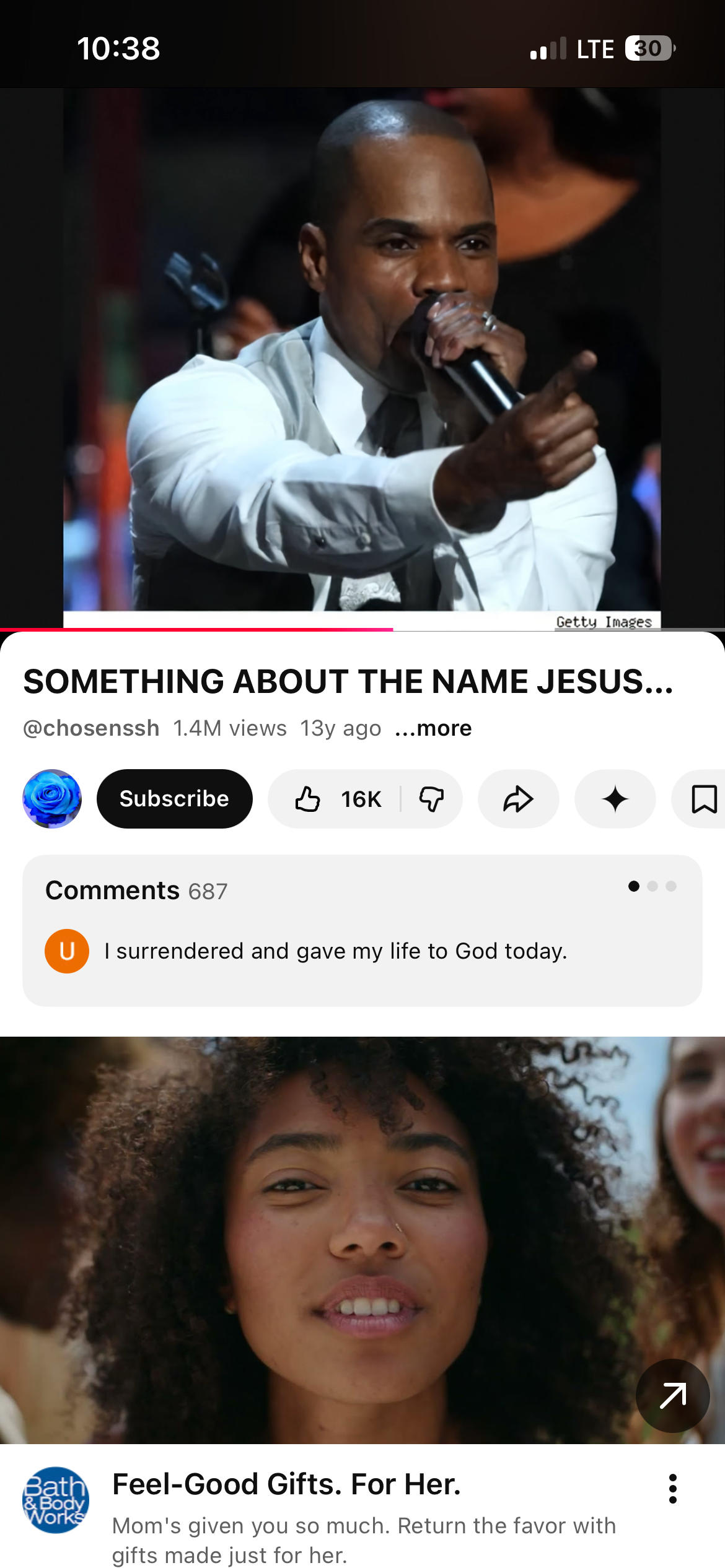Open the ad's external link arrow

[x=672, y=1396]
